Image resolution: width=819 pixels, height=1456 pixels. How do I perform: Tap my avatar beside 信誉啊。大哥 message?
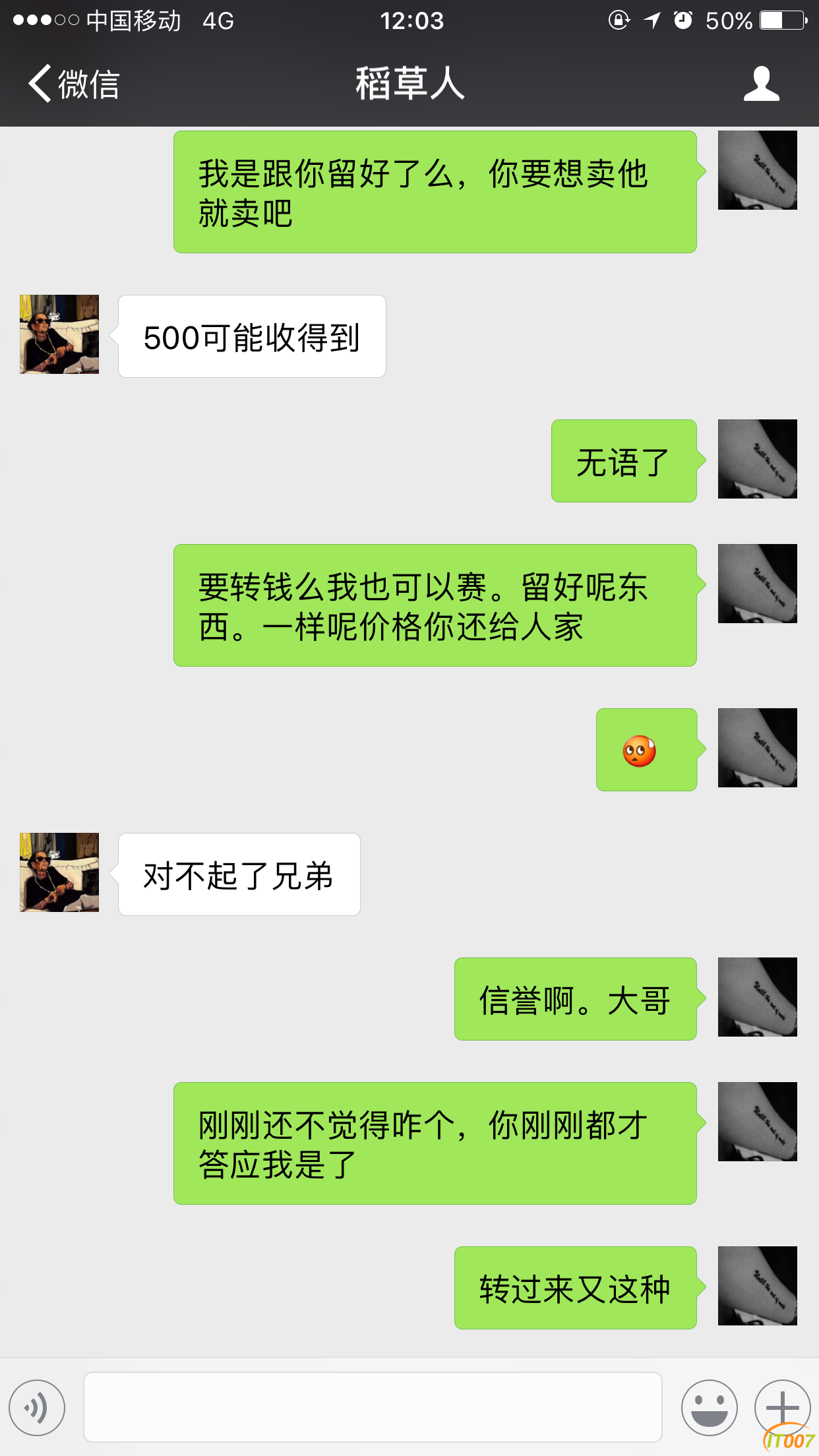coord(757,997)
